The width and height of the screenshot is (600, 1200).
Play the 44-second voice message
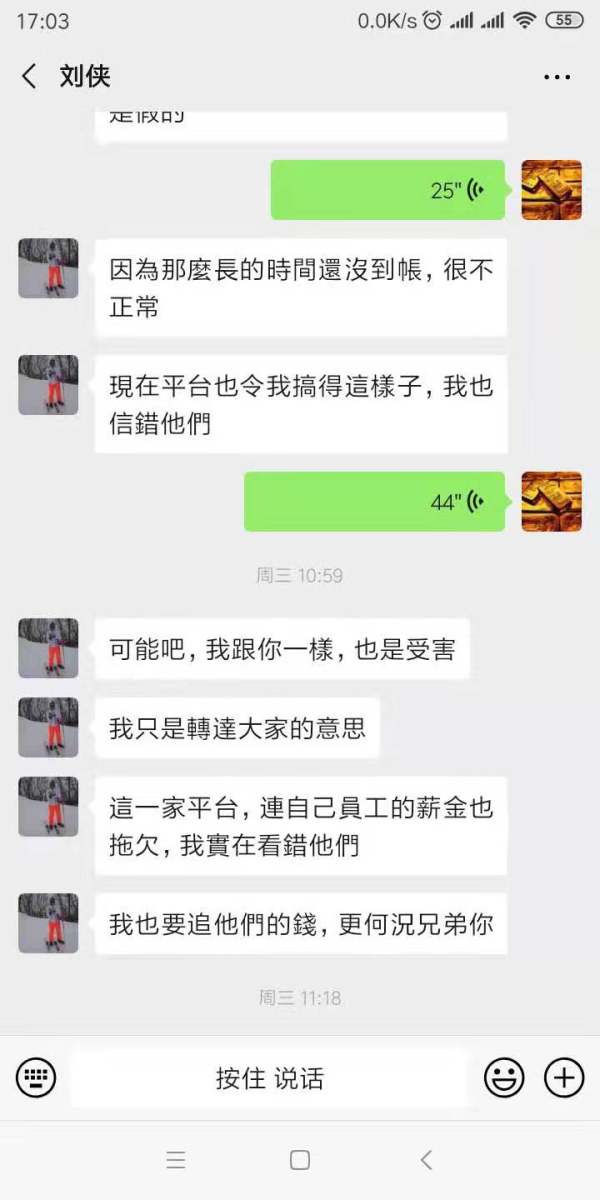pos(374,502)
